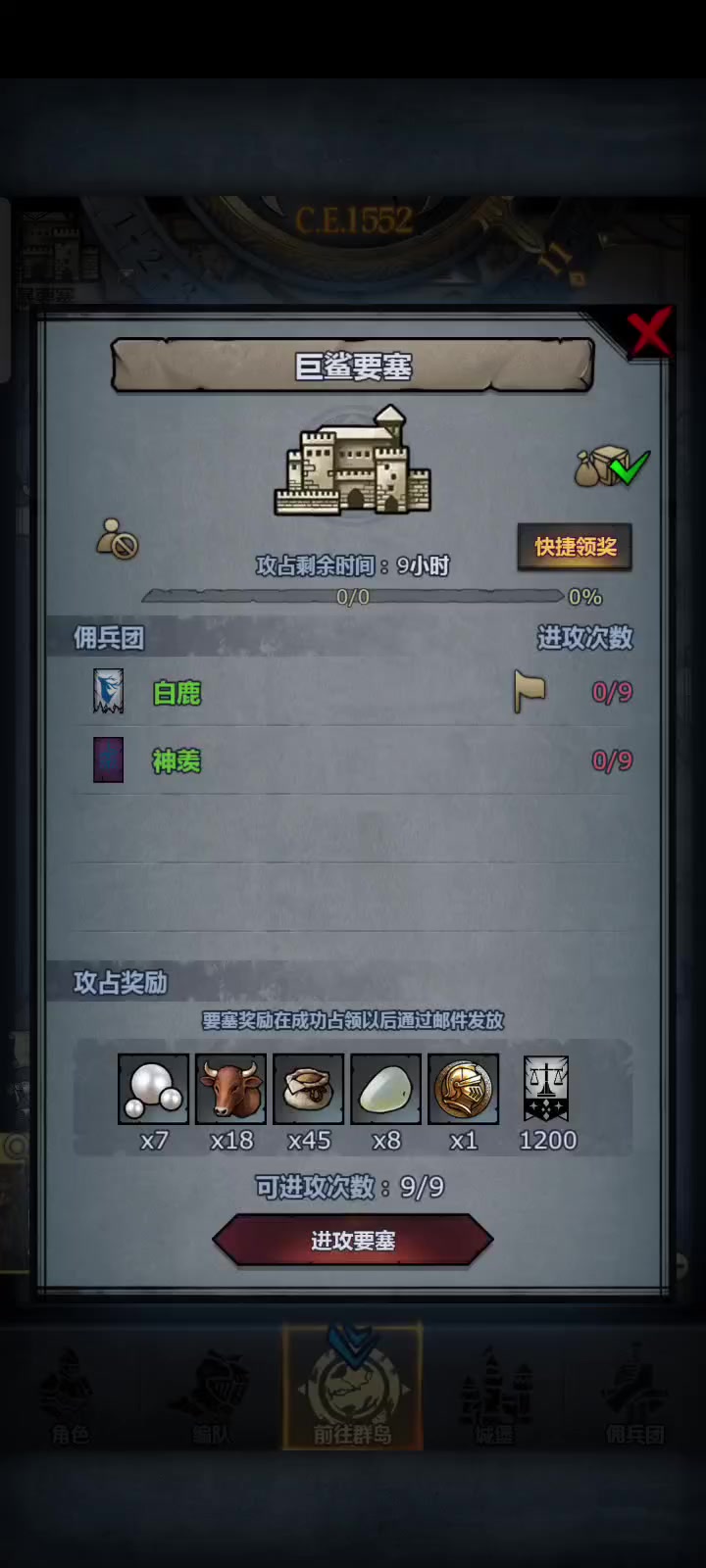The height and width of the screenshot is (1568, 706).
Task: View the sack reward item x45
Action: click(308, 1089)
